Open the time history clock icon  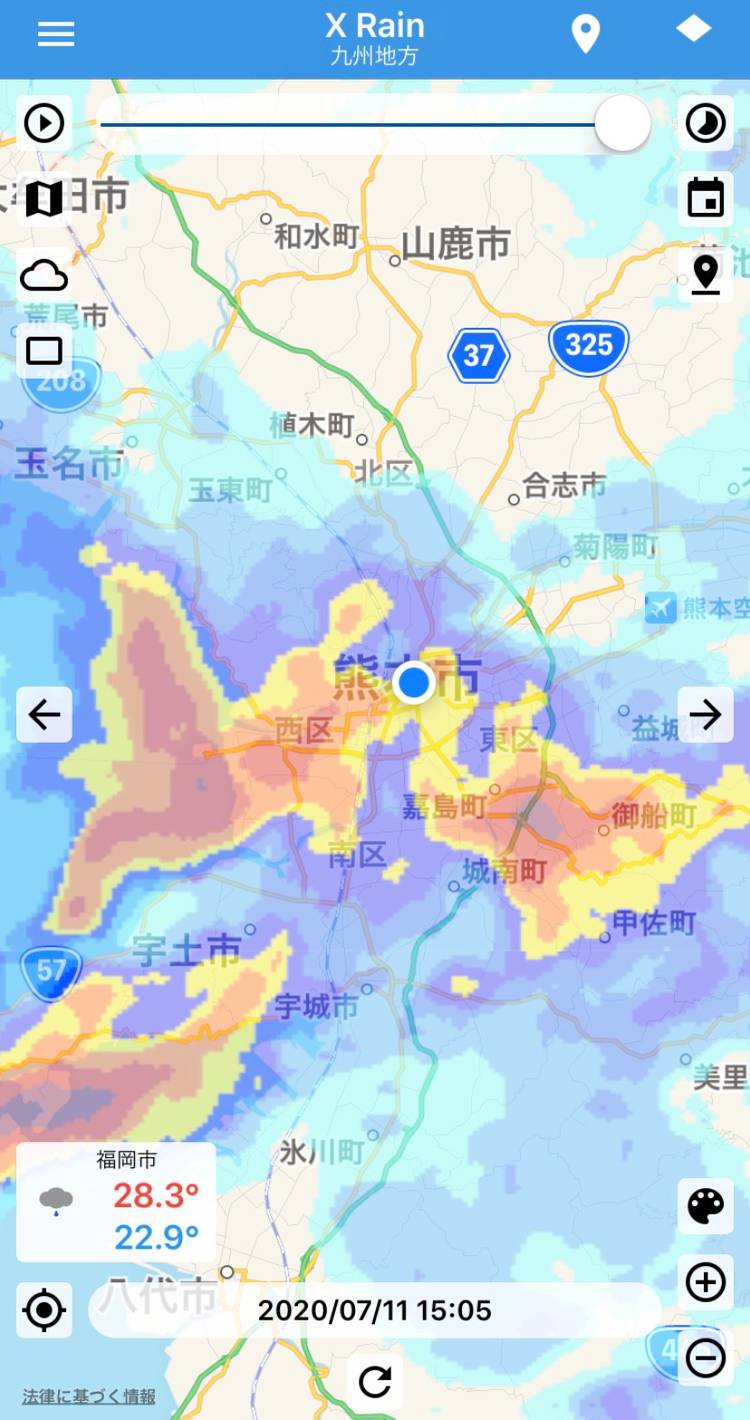coord(706,124)
